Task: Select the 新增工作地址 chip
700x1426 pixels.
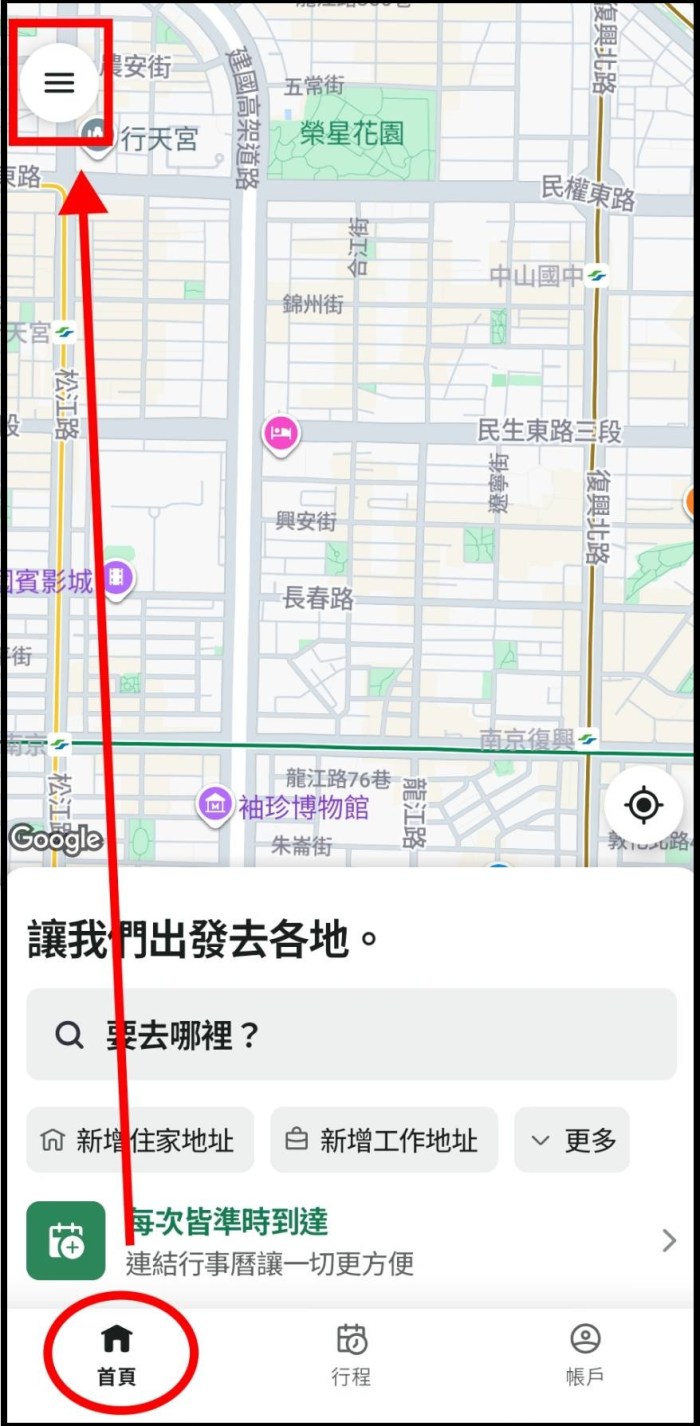Action: click(x=384, y=1140)
